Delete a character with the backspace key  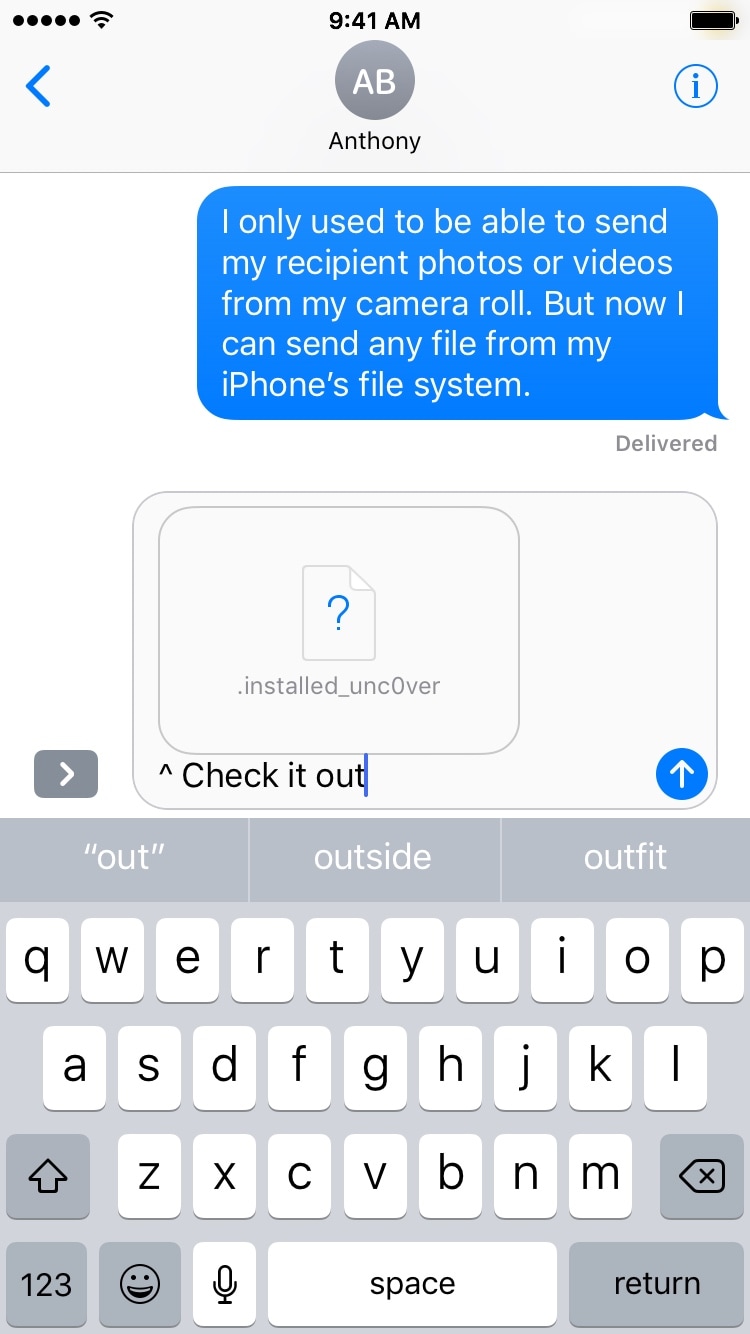(x=701, y=1177)
